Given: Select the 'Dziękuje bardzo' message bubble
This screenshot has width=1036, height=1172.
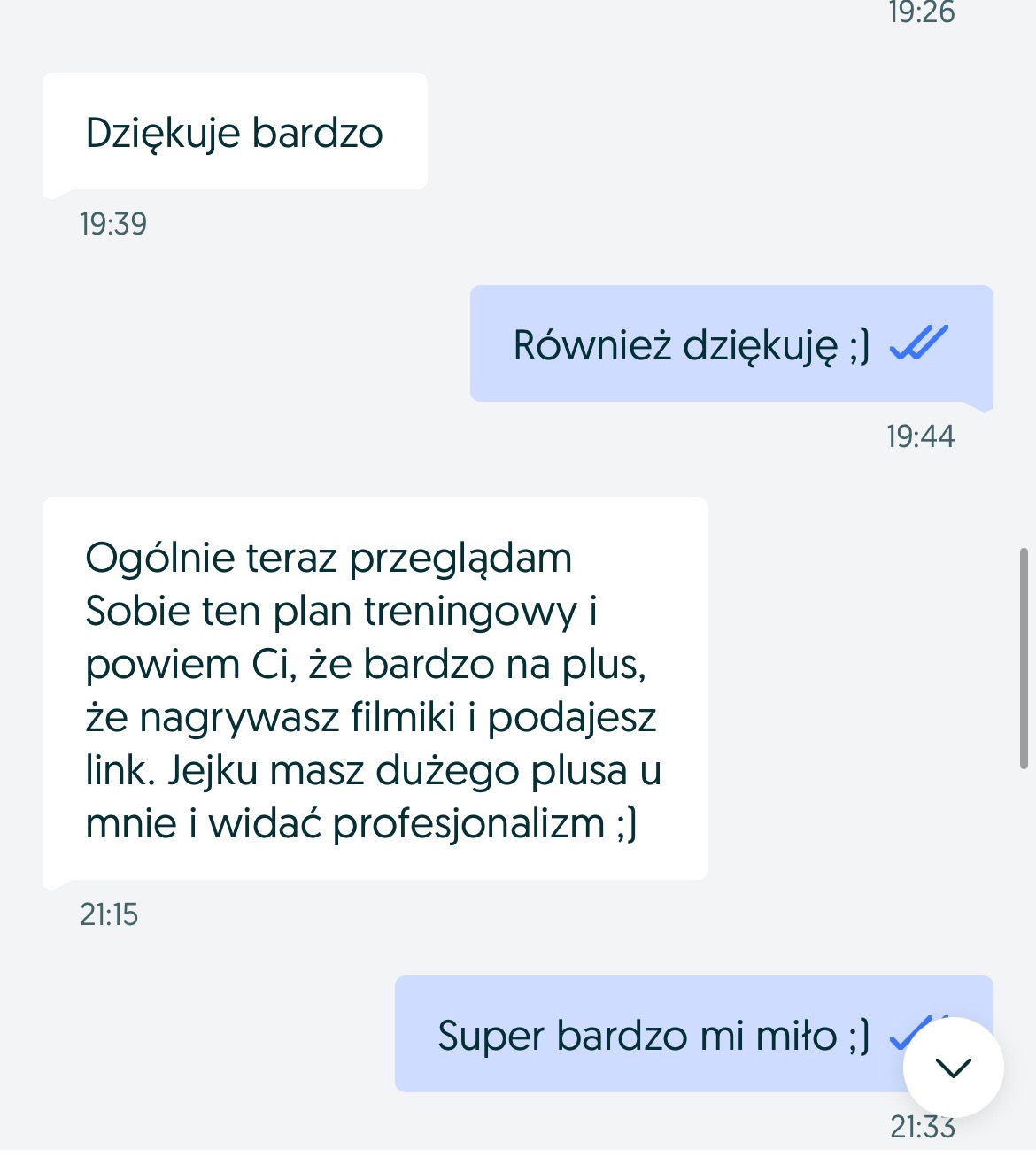Looking at the screenshot, I should pyautogui.click(x=233, y=130).
